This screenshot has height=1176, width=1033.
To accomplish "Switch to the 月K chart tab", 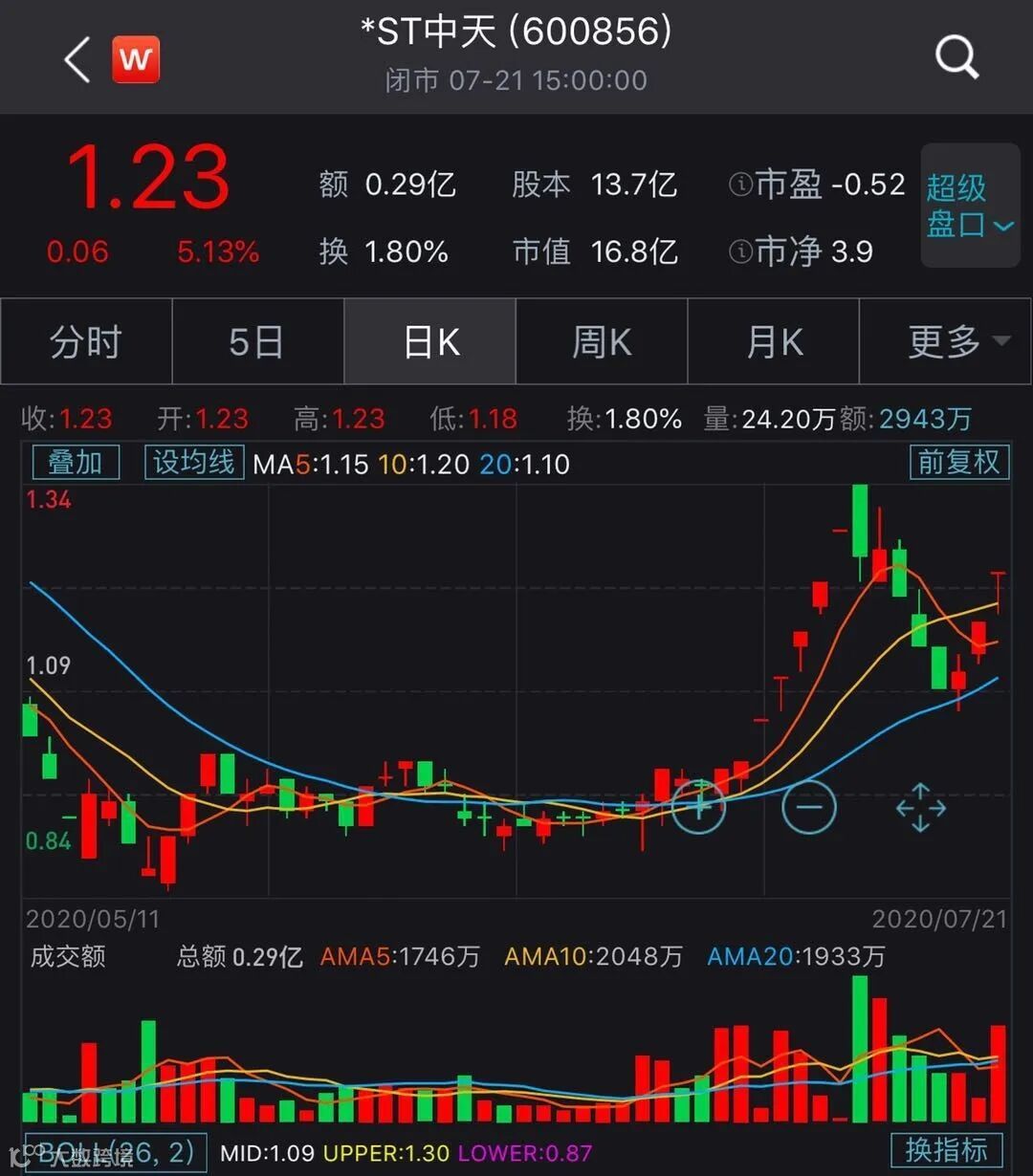I will [774, 341].
